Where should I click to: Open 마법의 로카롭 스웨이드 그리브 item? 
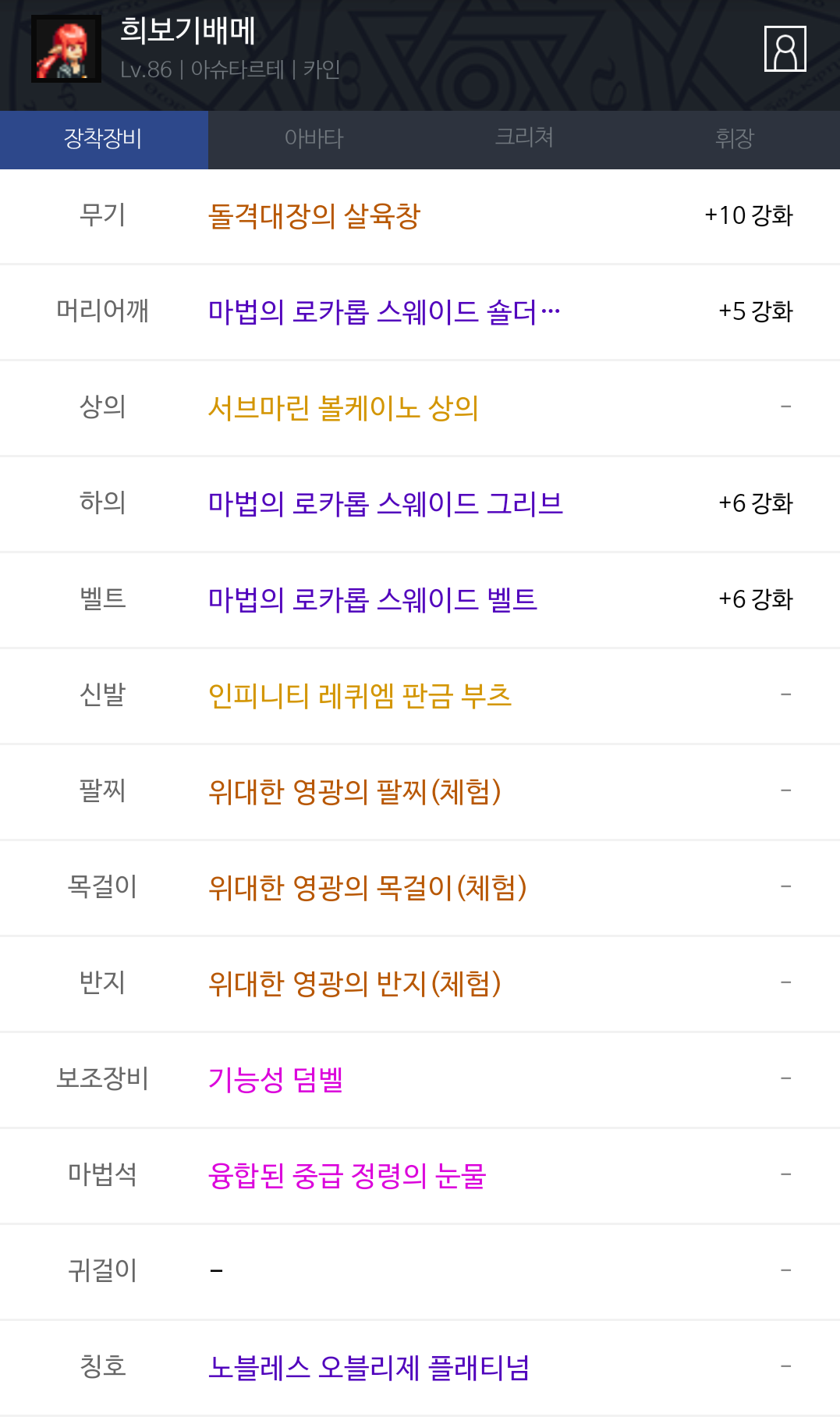[385, 504]
